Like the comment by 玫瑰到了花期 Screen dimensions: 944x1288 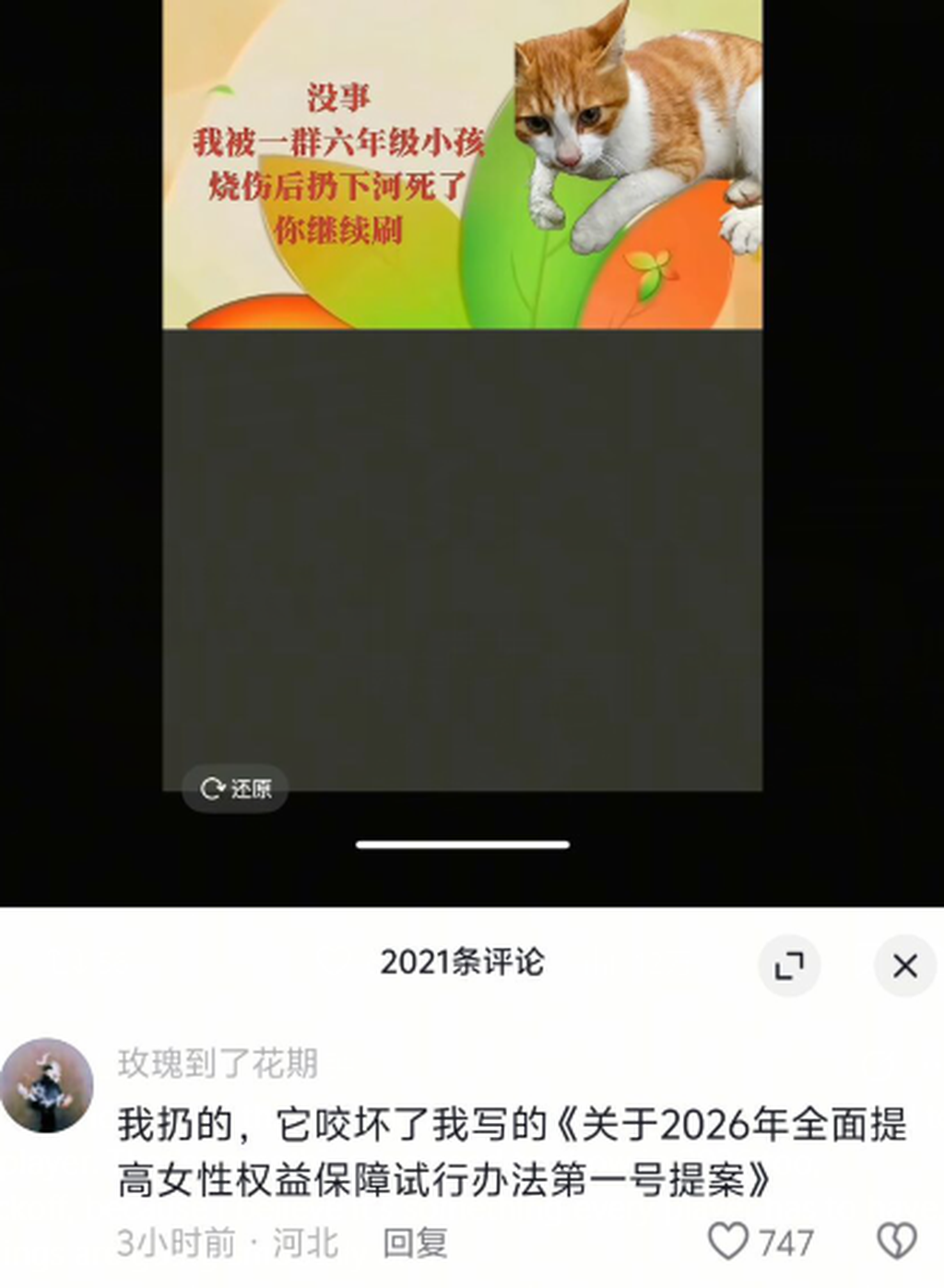pos(728,1241)
